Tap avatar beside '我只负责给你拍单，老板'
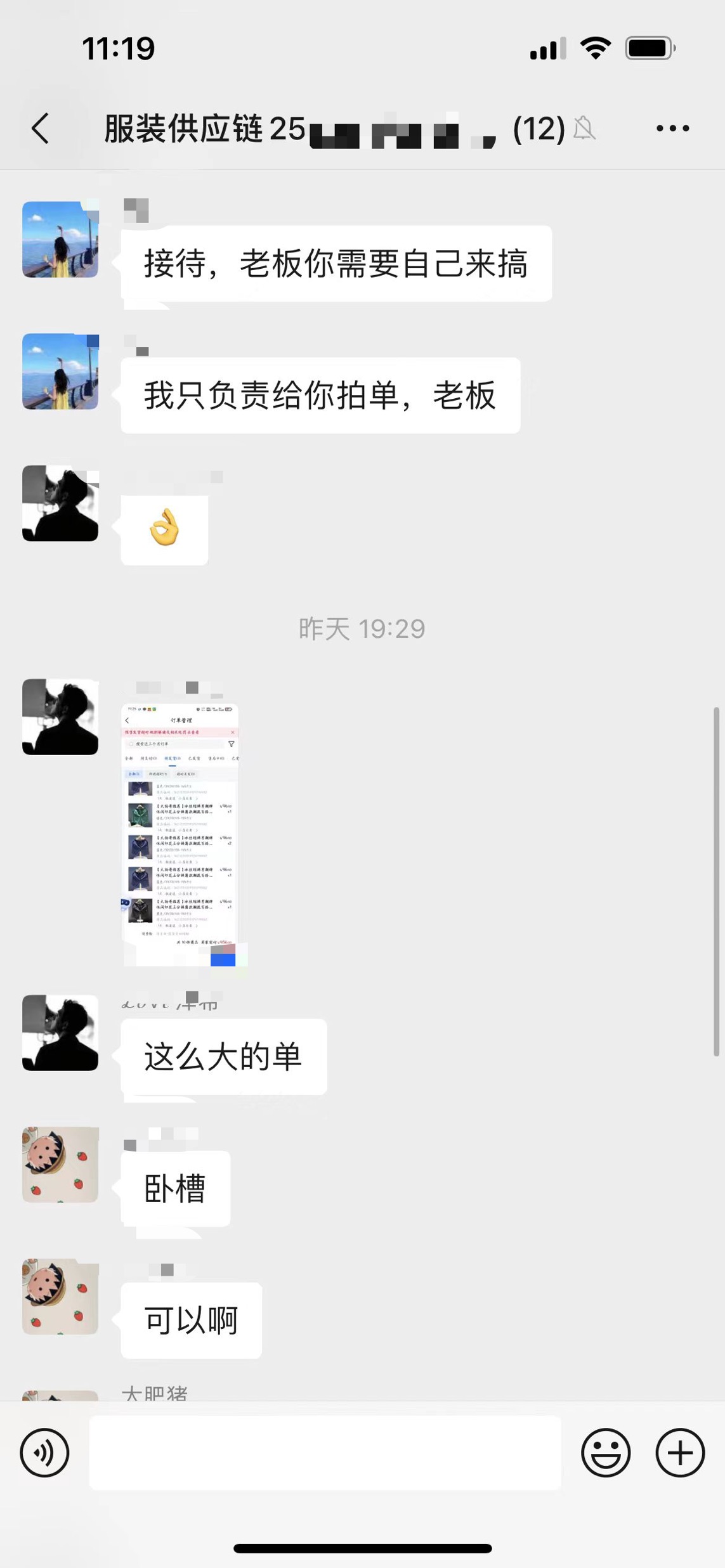The image size is (725, 1568). click(x=60, y=372)
